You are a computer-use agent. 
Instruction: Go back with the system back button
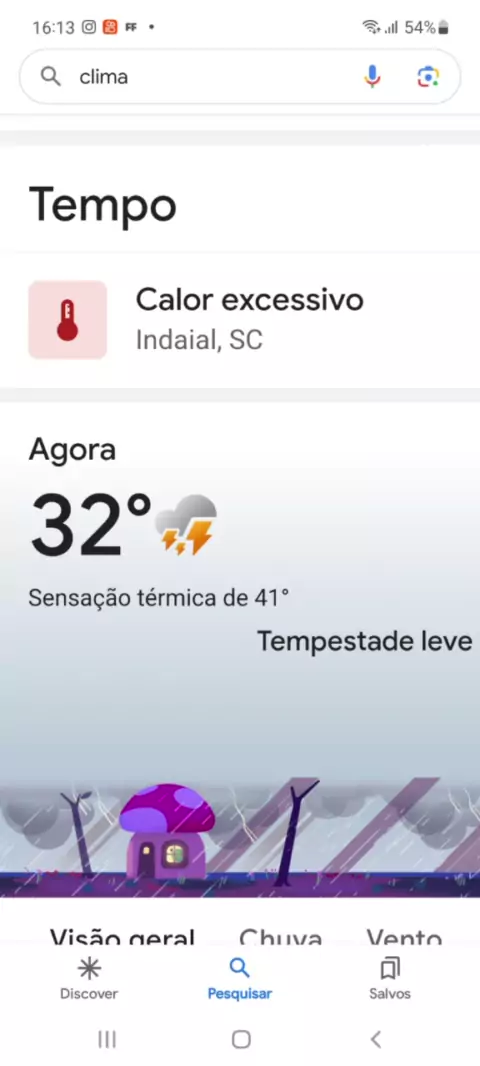click(x=376, y=1039)
